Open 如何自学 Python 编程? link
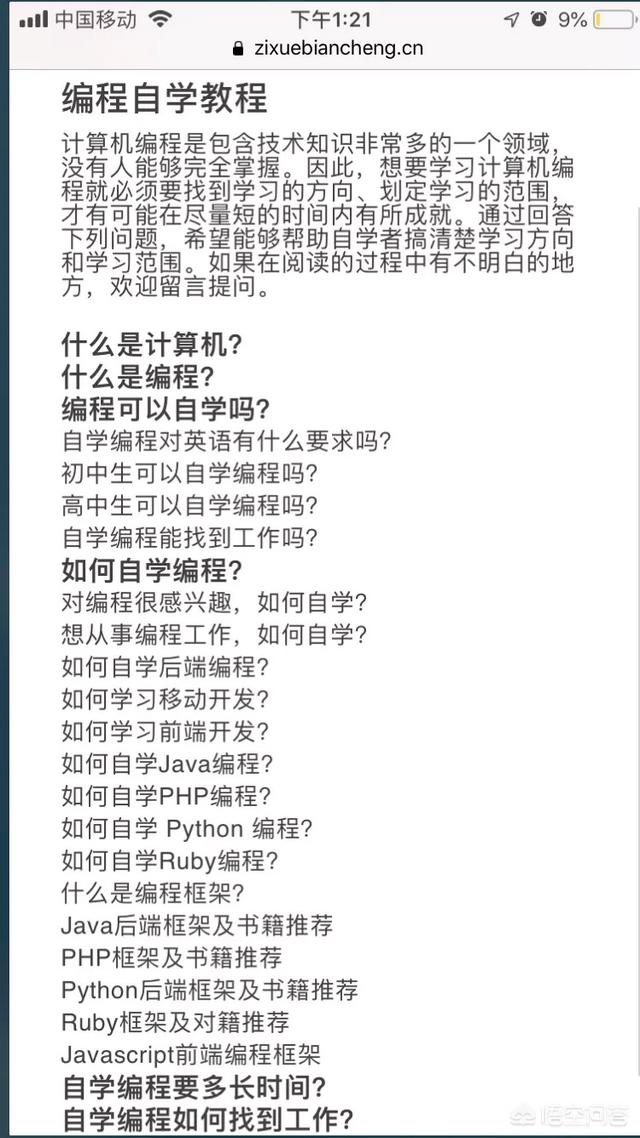640x1138 pixels. [187, 829]
